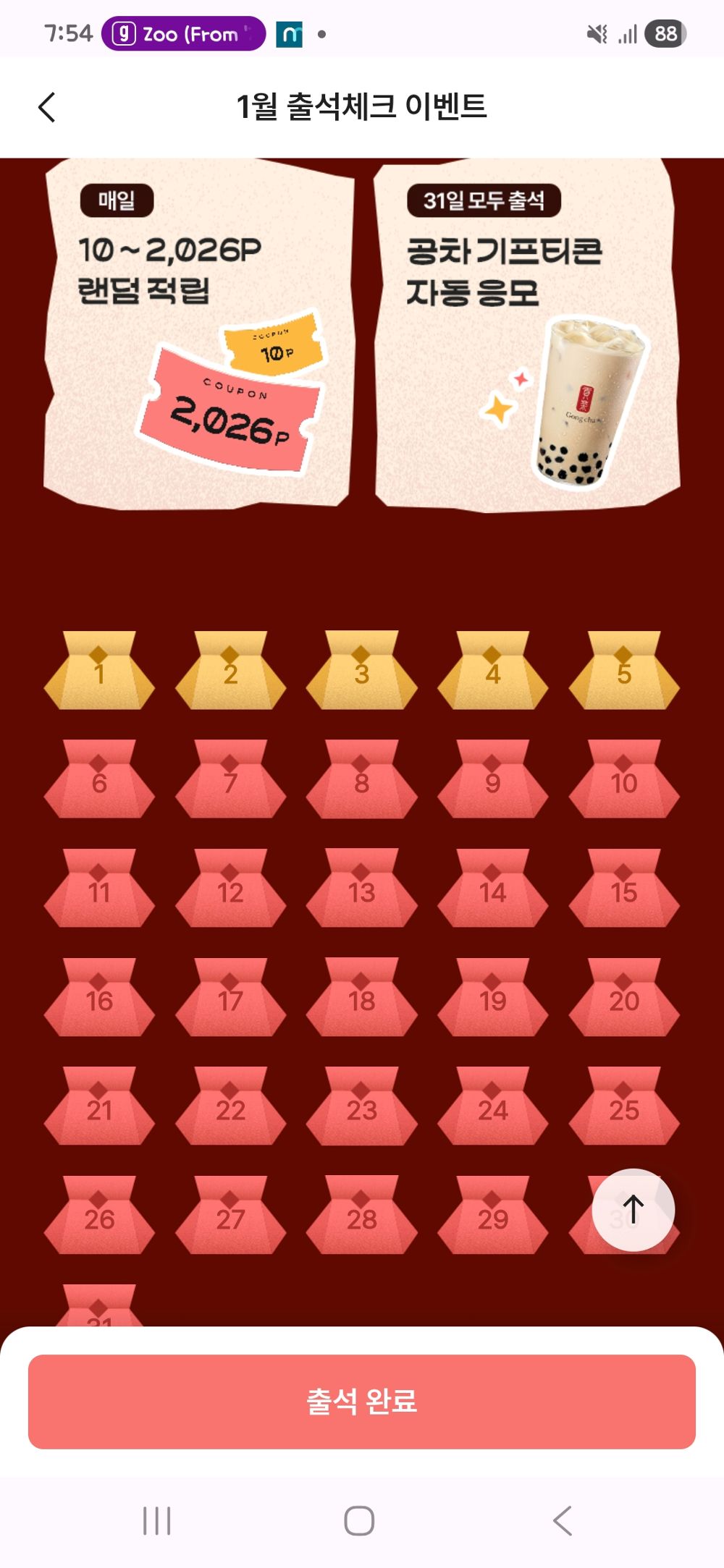The image size is (724, 1568).
Task: Tap the 출석 완료 button
Action: point(362,1401)
